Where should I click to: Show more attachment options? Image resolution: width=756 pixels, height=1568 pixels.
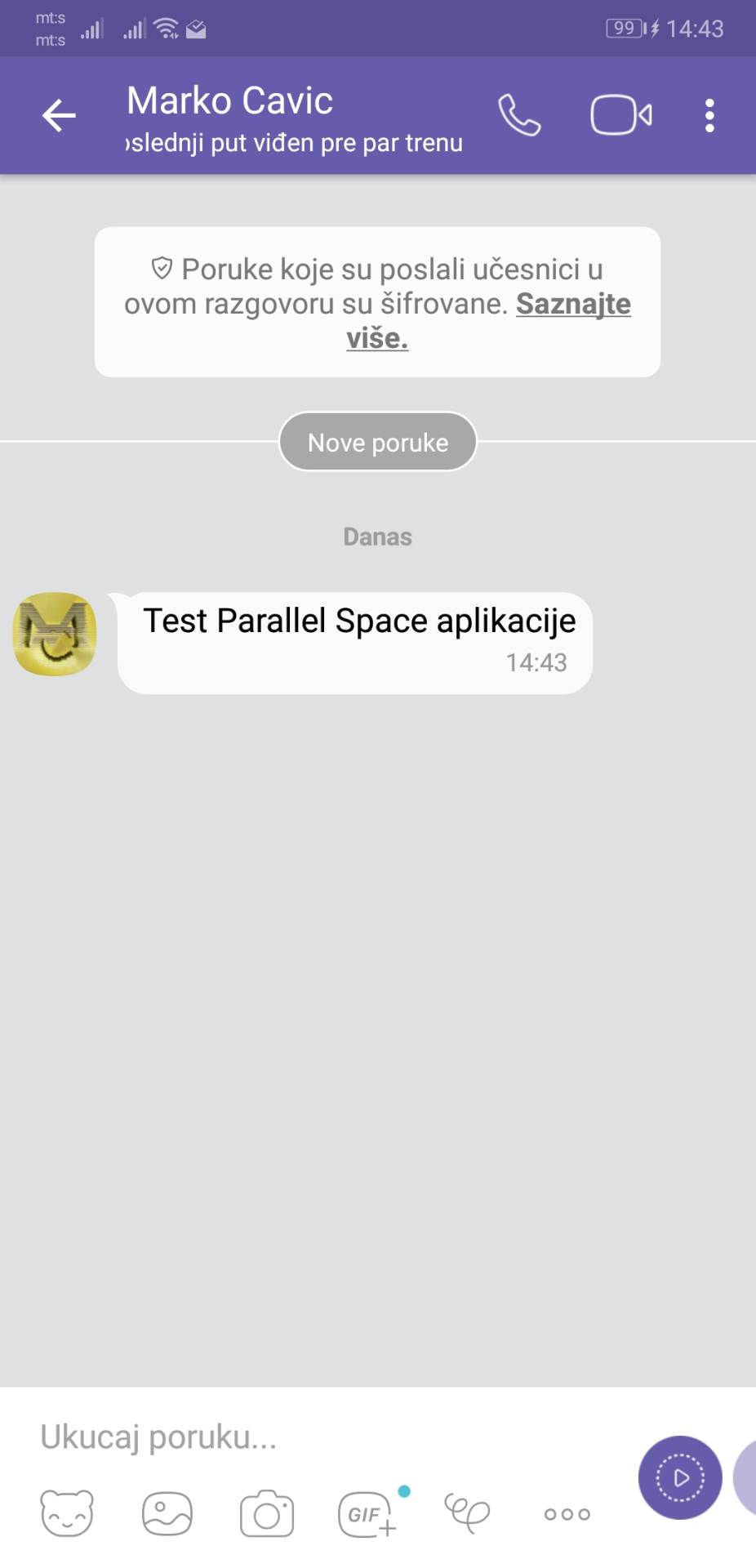[567, 1513]
